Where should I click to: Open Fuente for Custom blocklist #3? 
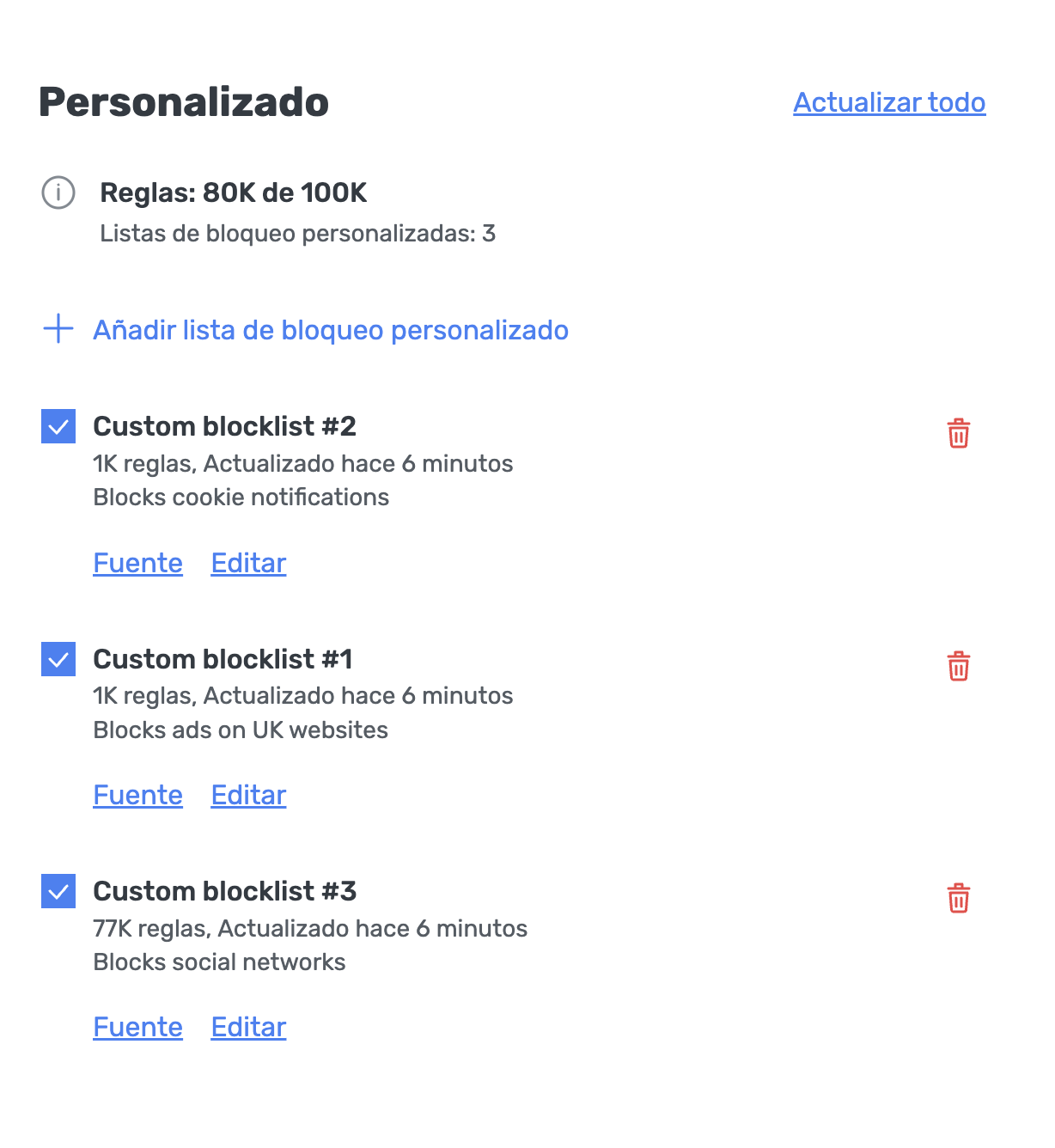pos(137,1027)
